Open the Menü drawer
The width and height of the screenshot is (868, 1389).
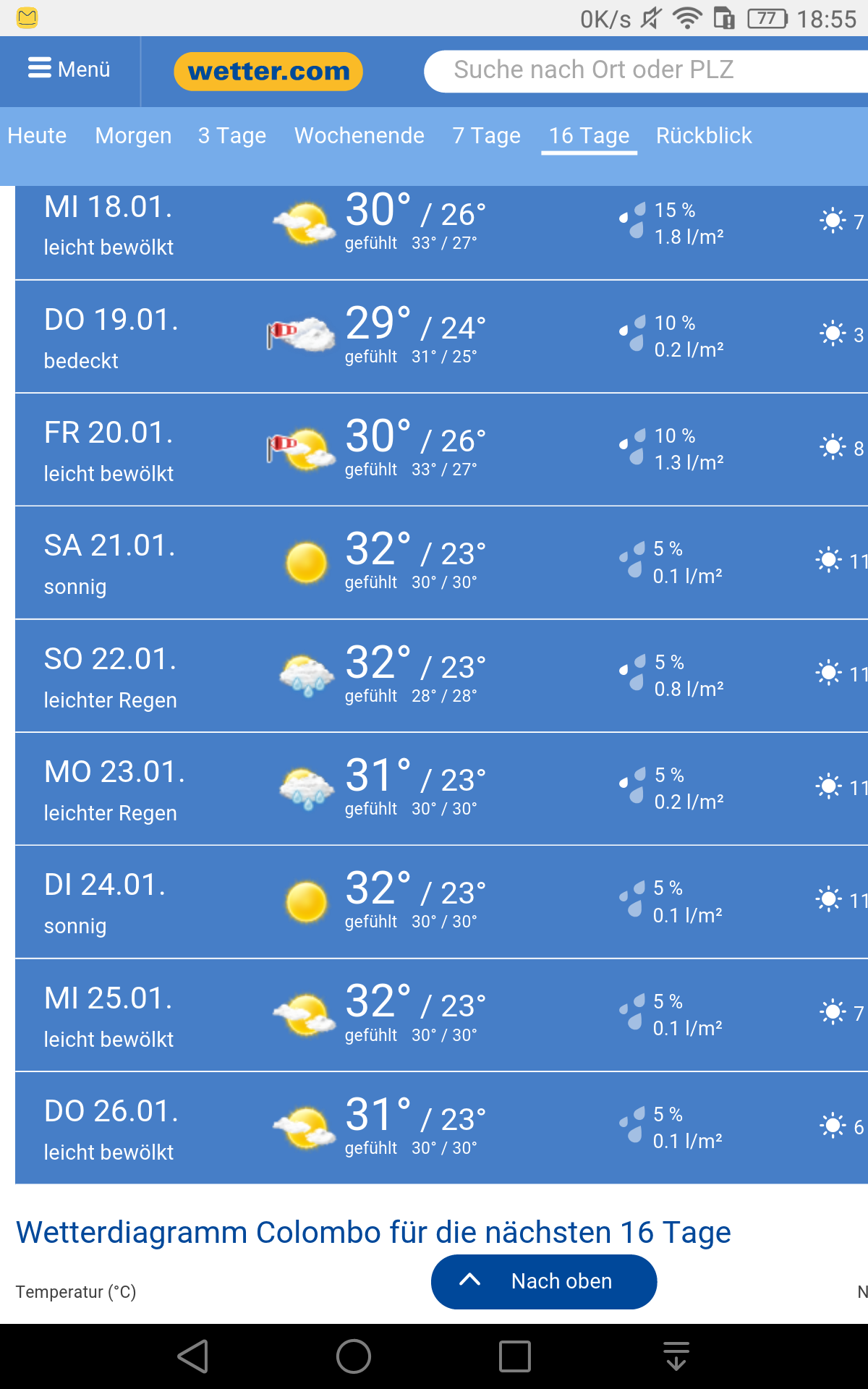tap(69, 69)
